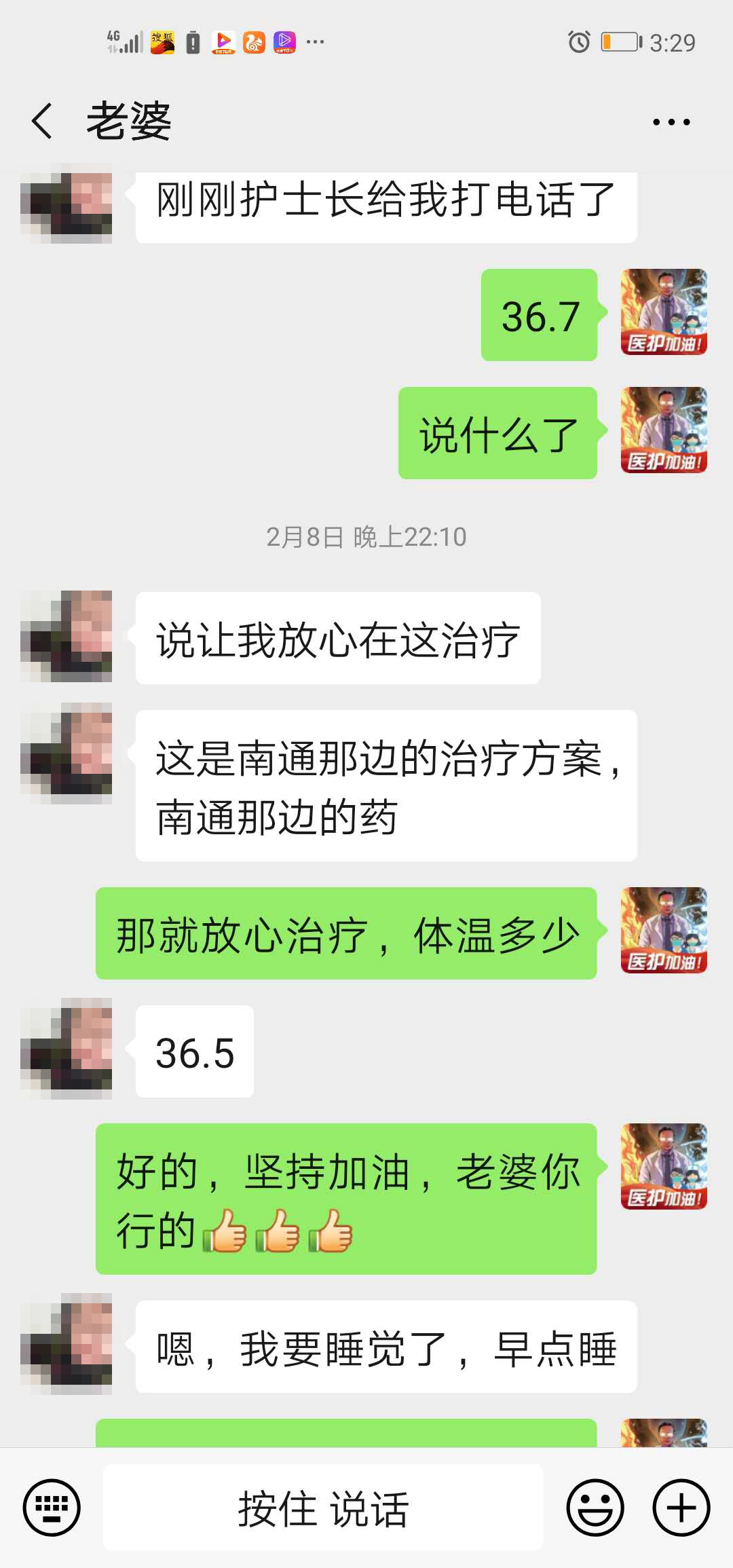This screenshot has height=1568, width=733.
Task: Open the emoji sticker panel
Action: click(595, 1507)
